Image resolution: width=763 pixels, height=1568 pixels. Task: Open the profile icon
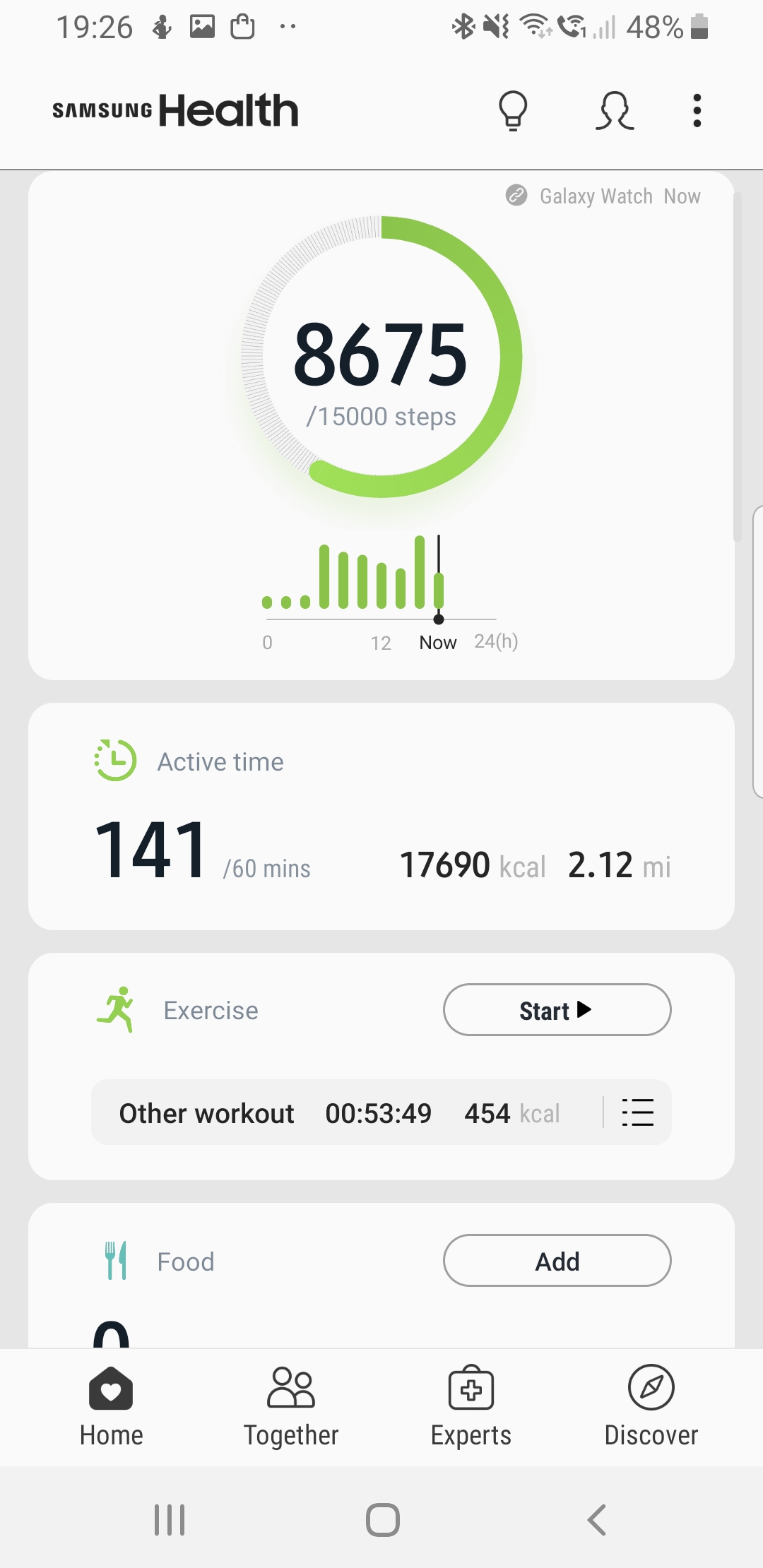click(x=614, y=111)
